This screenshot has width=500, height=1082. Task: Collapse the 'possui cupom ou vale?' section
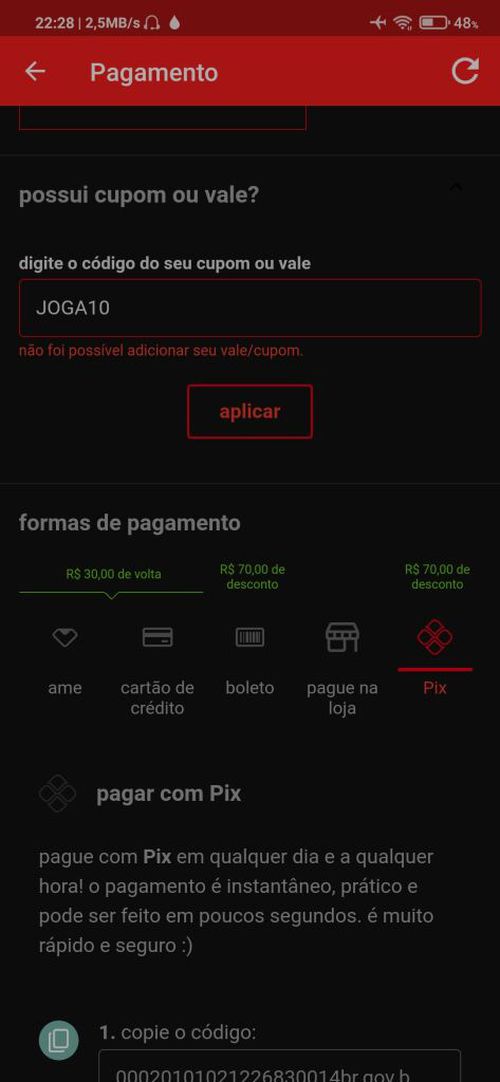456,187
